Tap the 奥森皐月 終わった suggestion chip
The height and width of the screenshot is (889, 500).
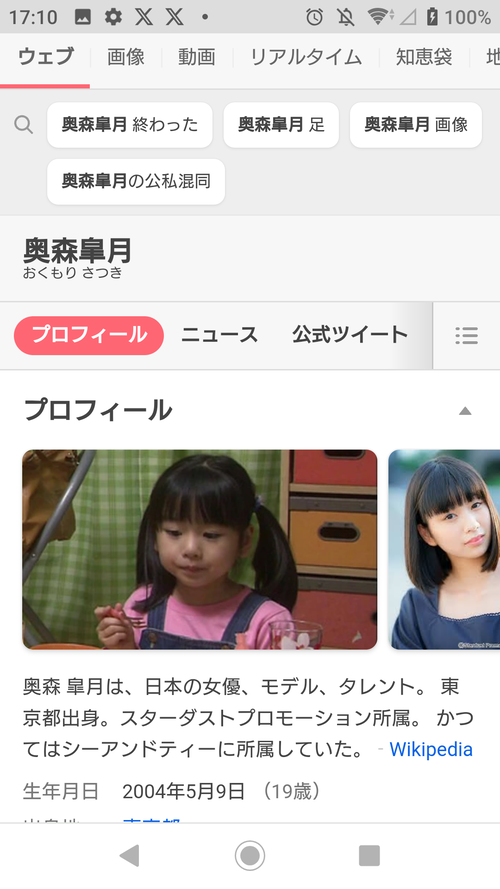coord(130,125)
